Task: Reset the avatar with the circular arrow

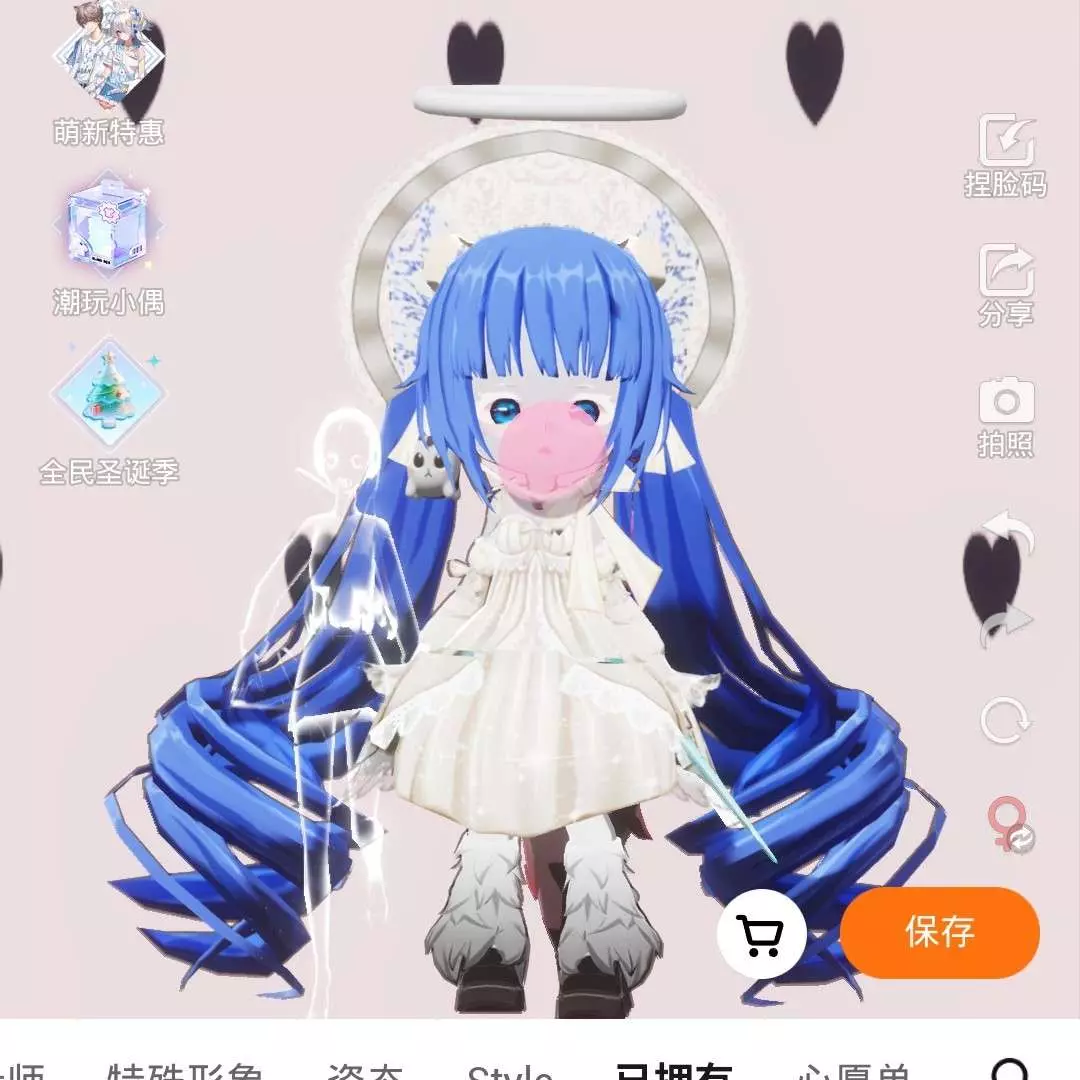Action: click(x=1005, y=720)
